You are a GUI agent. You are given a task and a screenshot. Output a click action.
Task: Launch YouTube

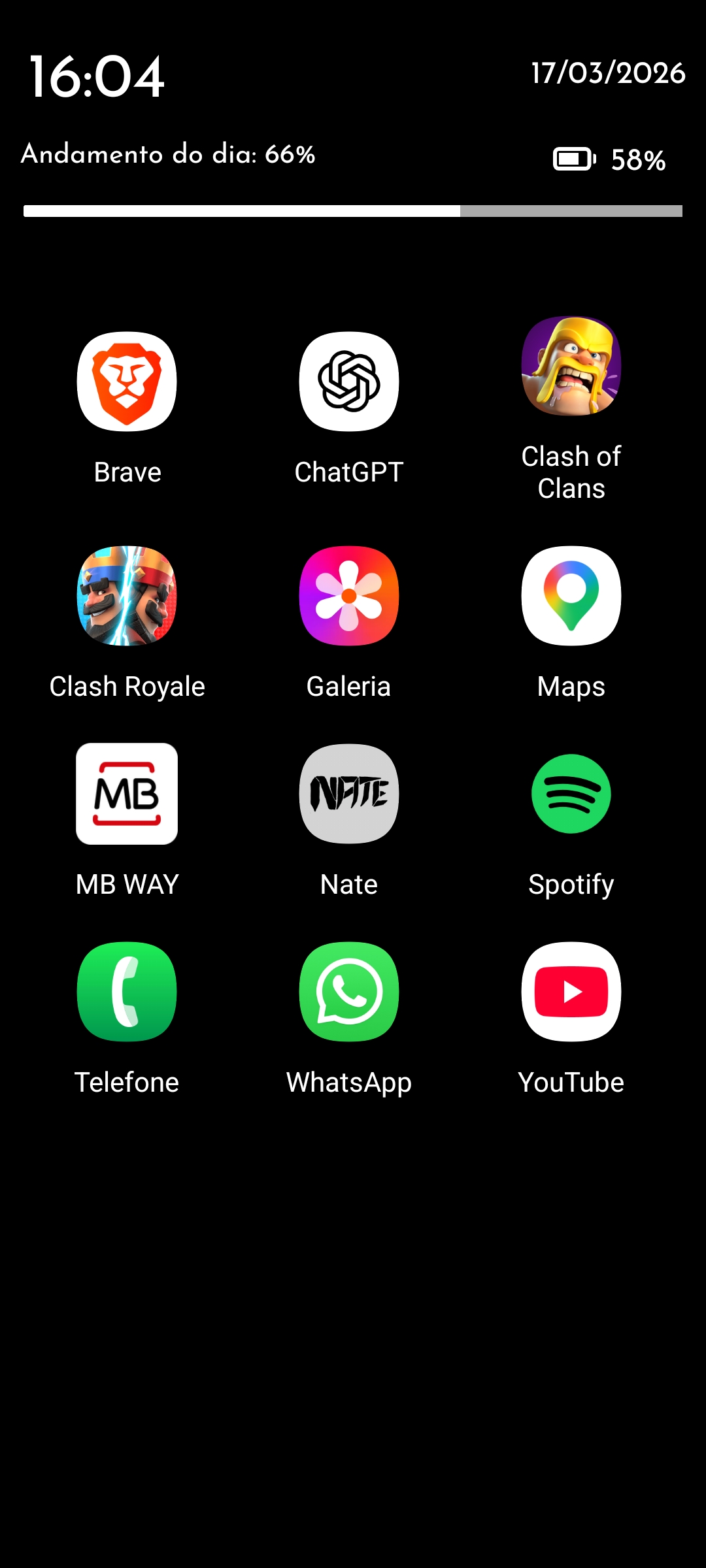point(571,991)
